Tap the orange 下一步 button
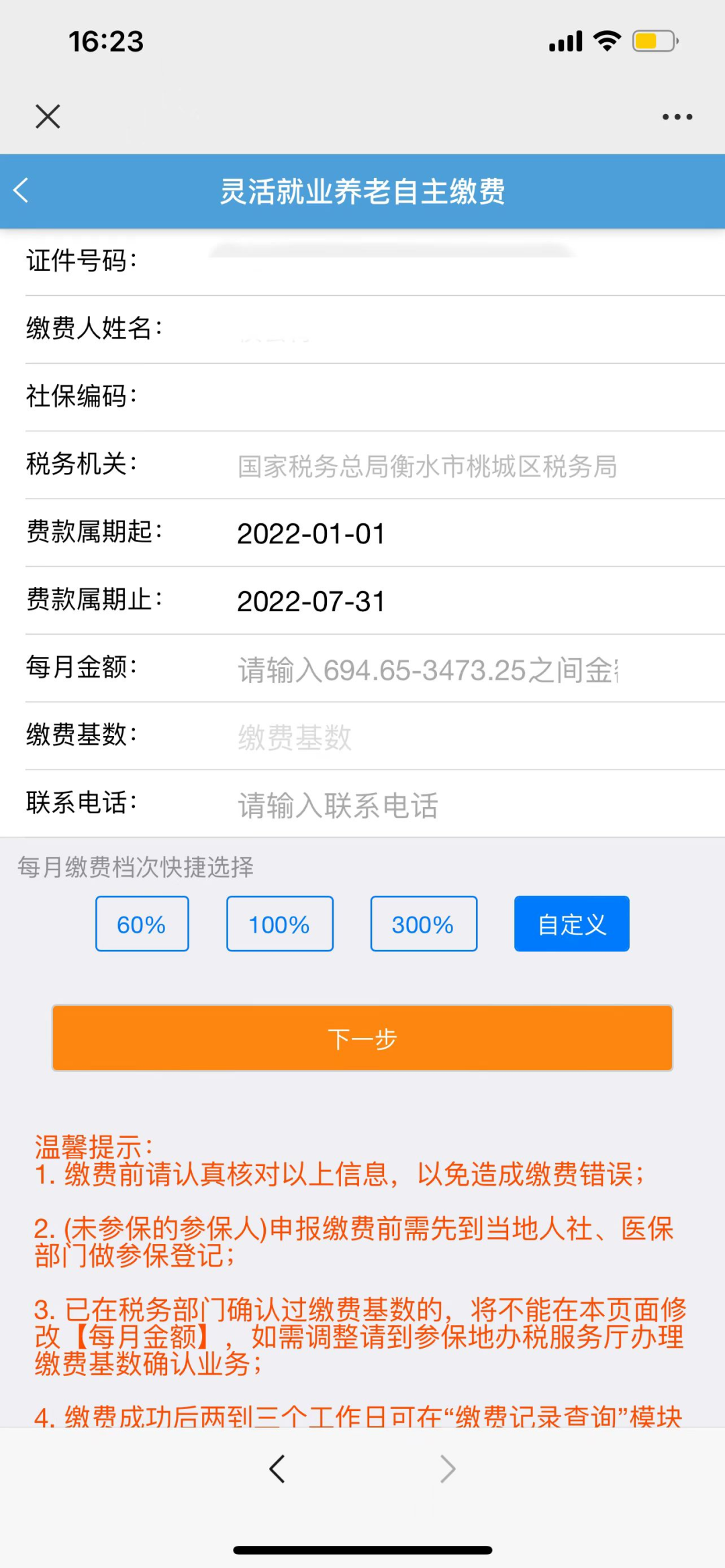Screen dimensions: 725x1568 click(x=362, y=1038)
